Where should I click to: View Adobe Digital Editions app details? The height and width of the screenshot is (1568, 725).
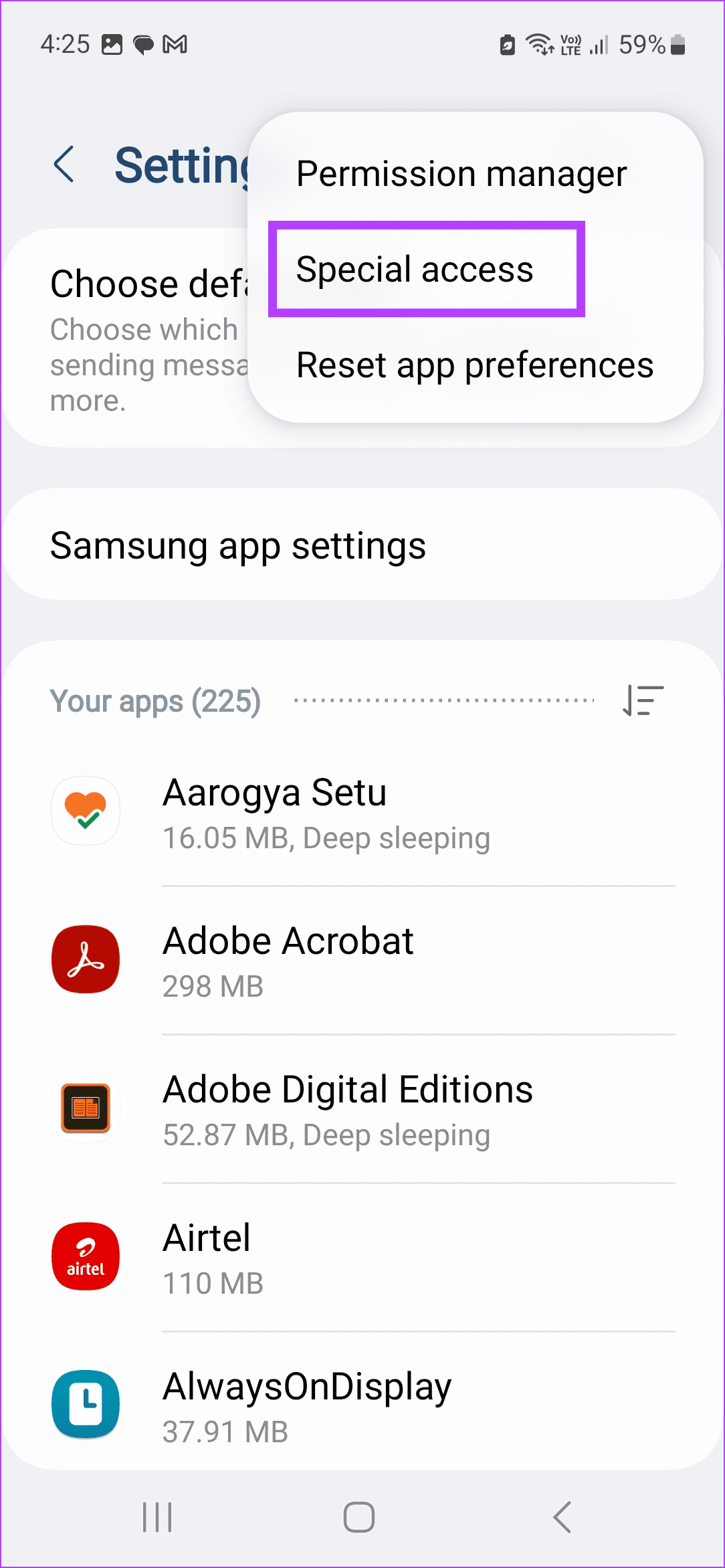[x=361, y=1109]
